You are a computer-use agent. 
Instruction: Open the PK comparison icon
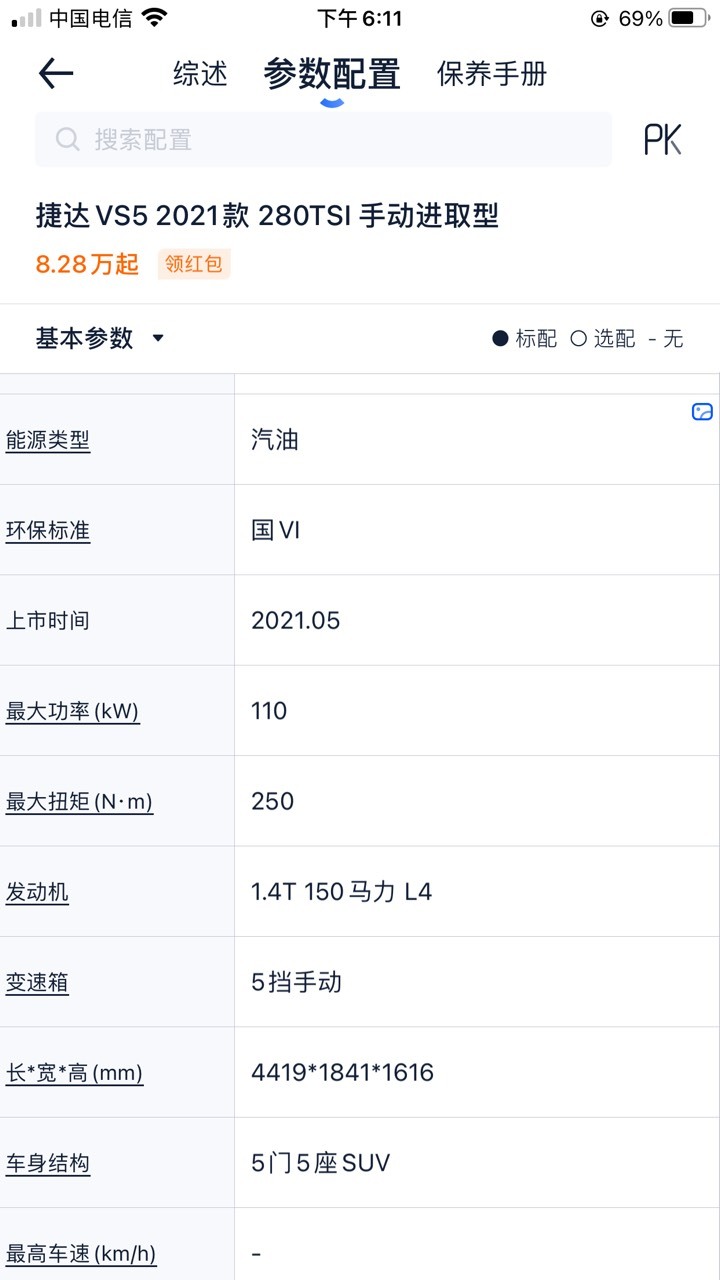coord(662,139)
